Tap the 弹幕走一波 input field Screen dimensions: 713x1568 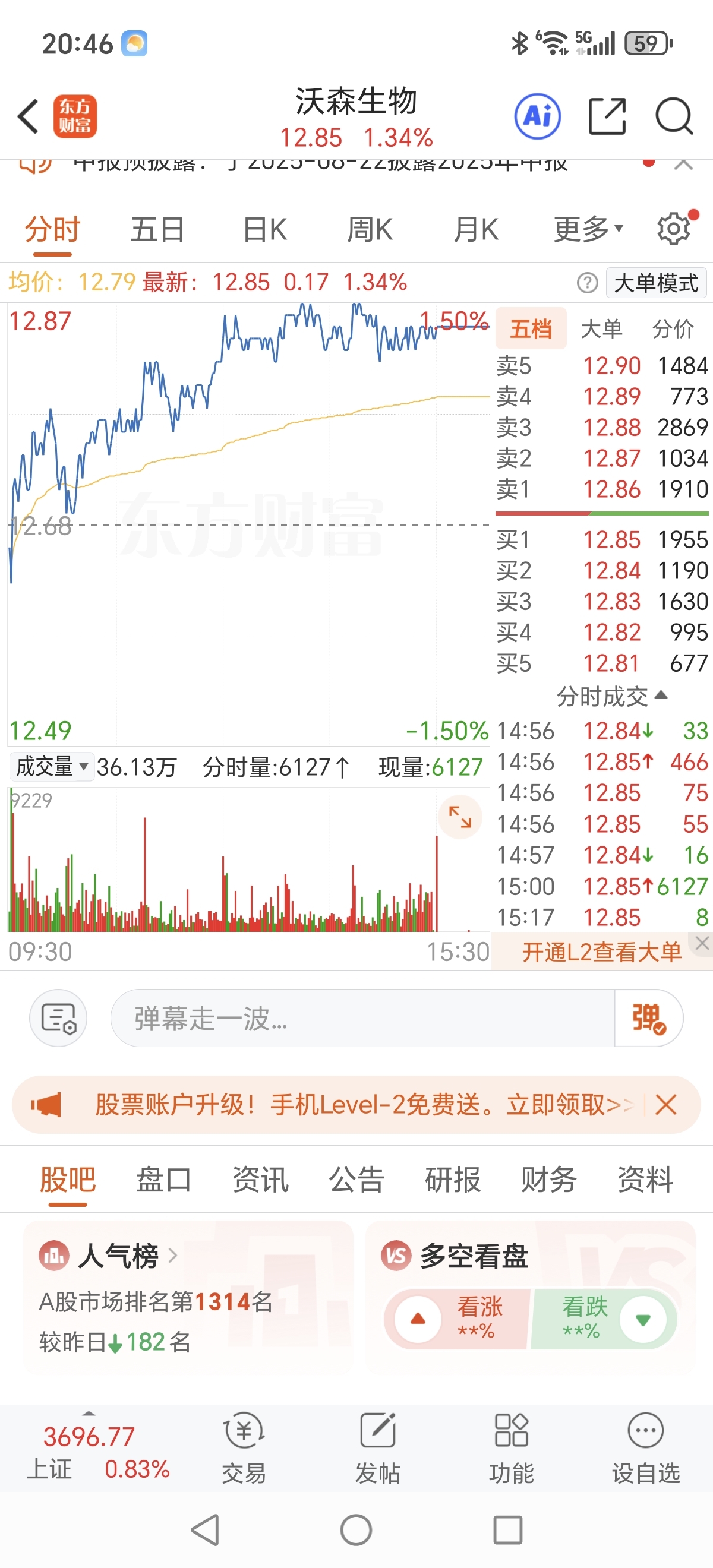(x=362, y=1018)
